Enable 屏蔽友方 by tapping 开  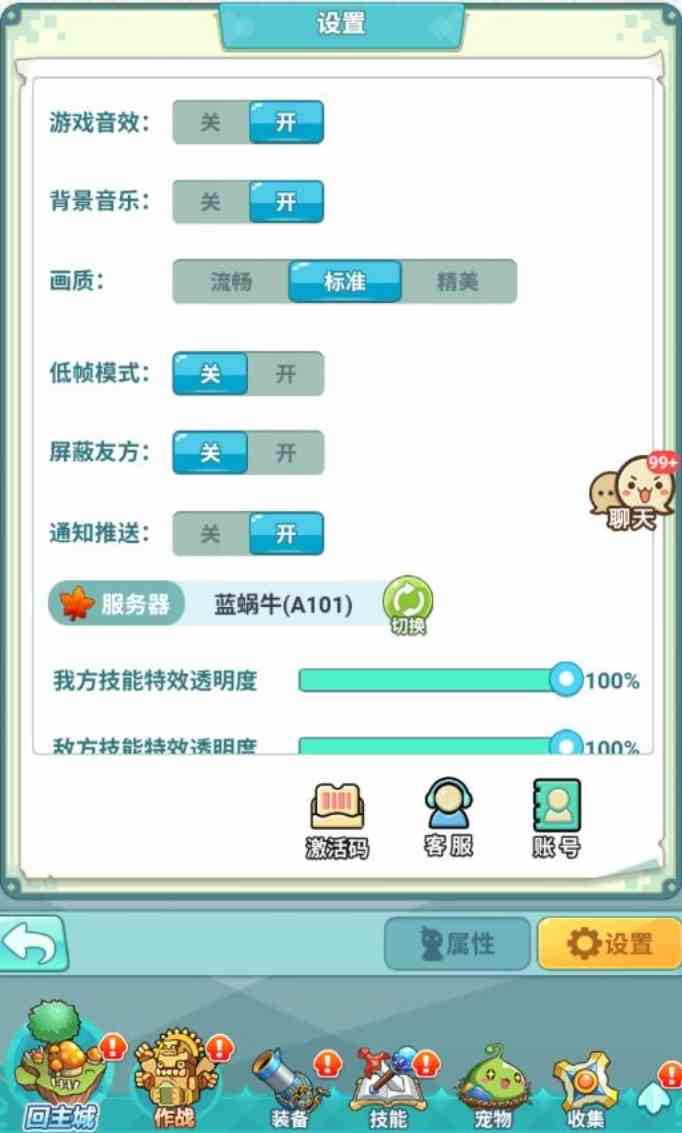coord(286,453)
